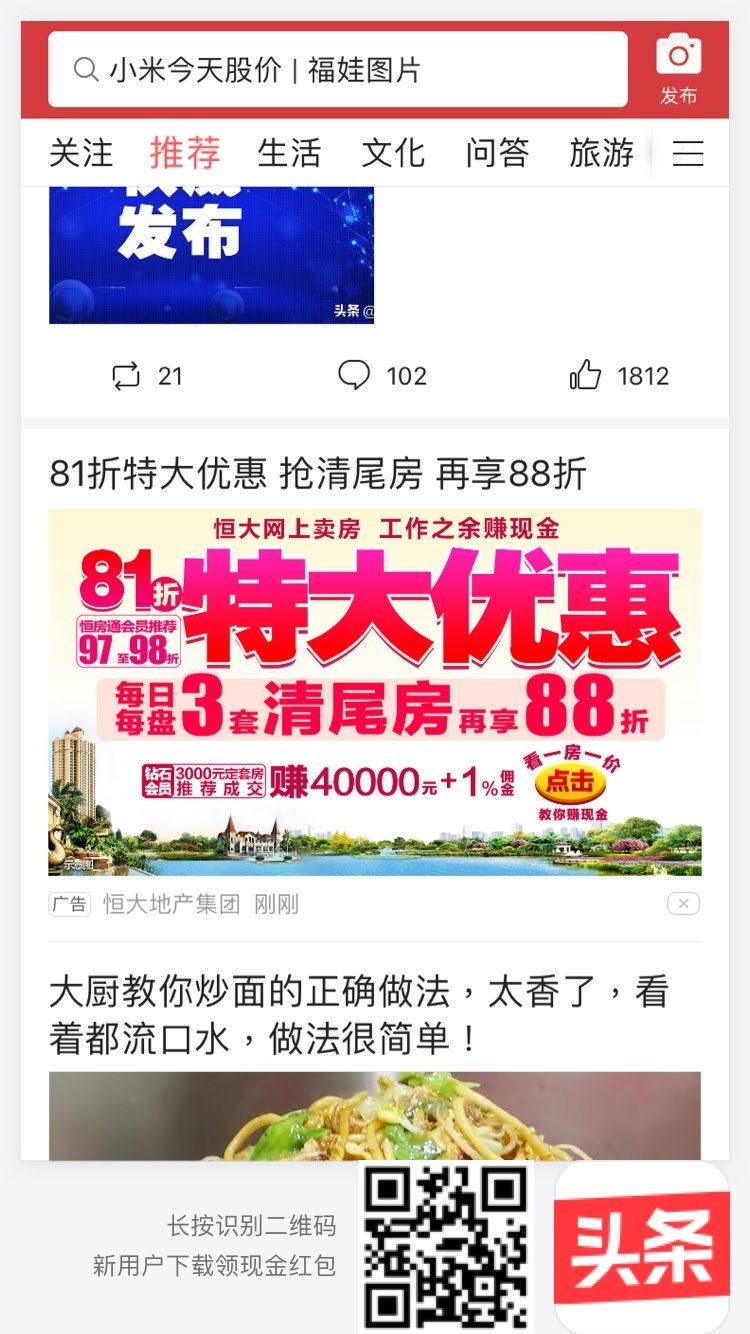Switch to the 关注 tab

coord(81,153)
